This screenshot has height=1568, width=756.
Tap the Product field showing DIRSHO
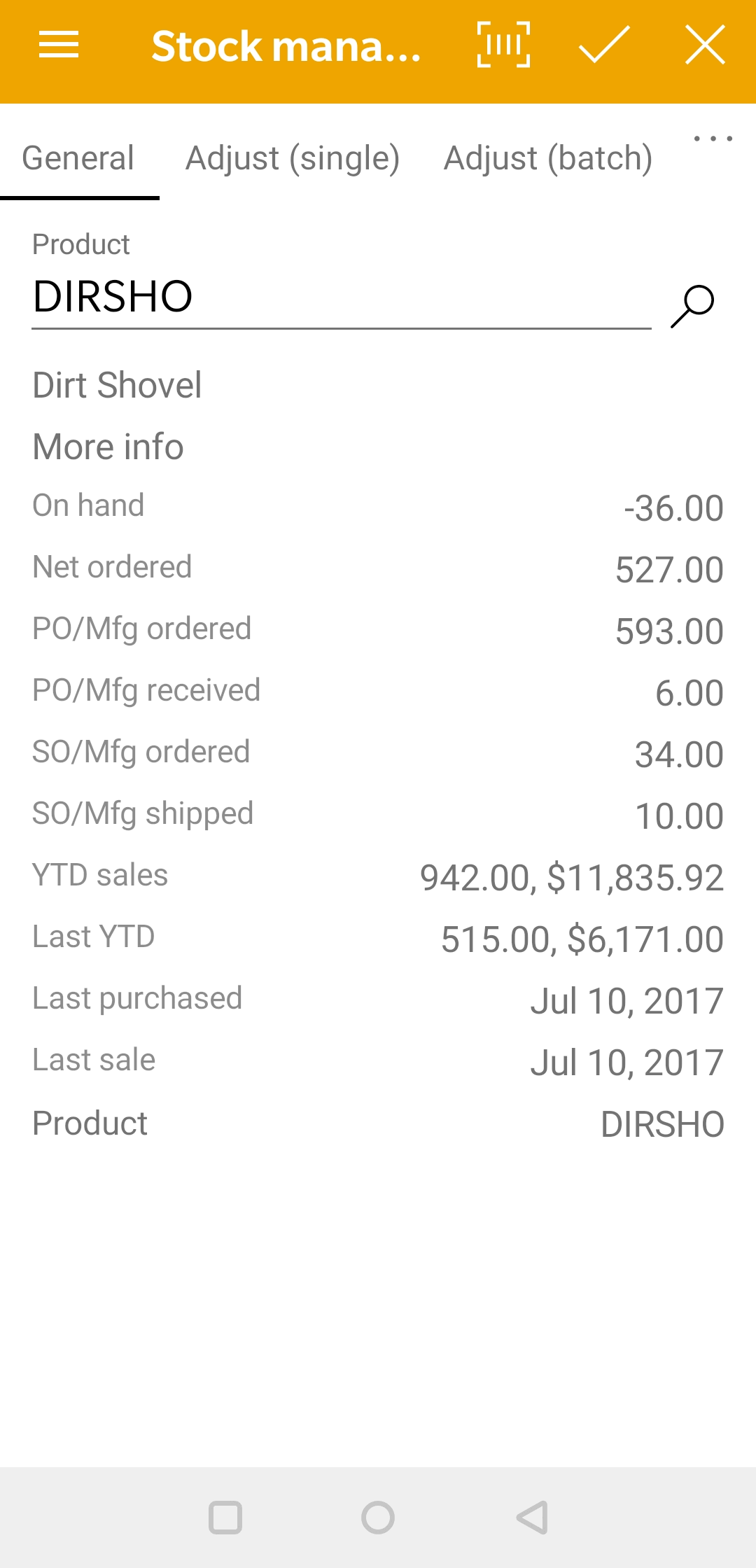pyautogui.click(x=342, y=297)
